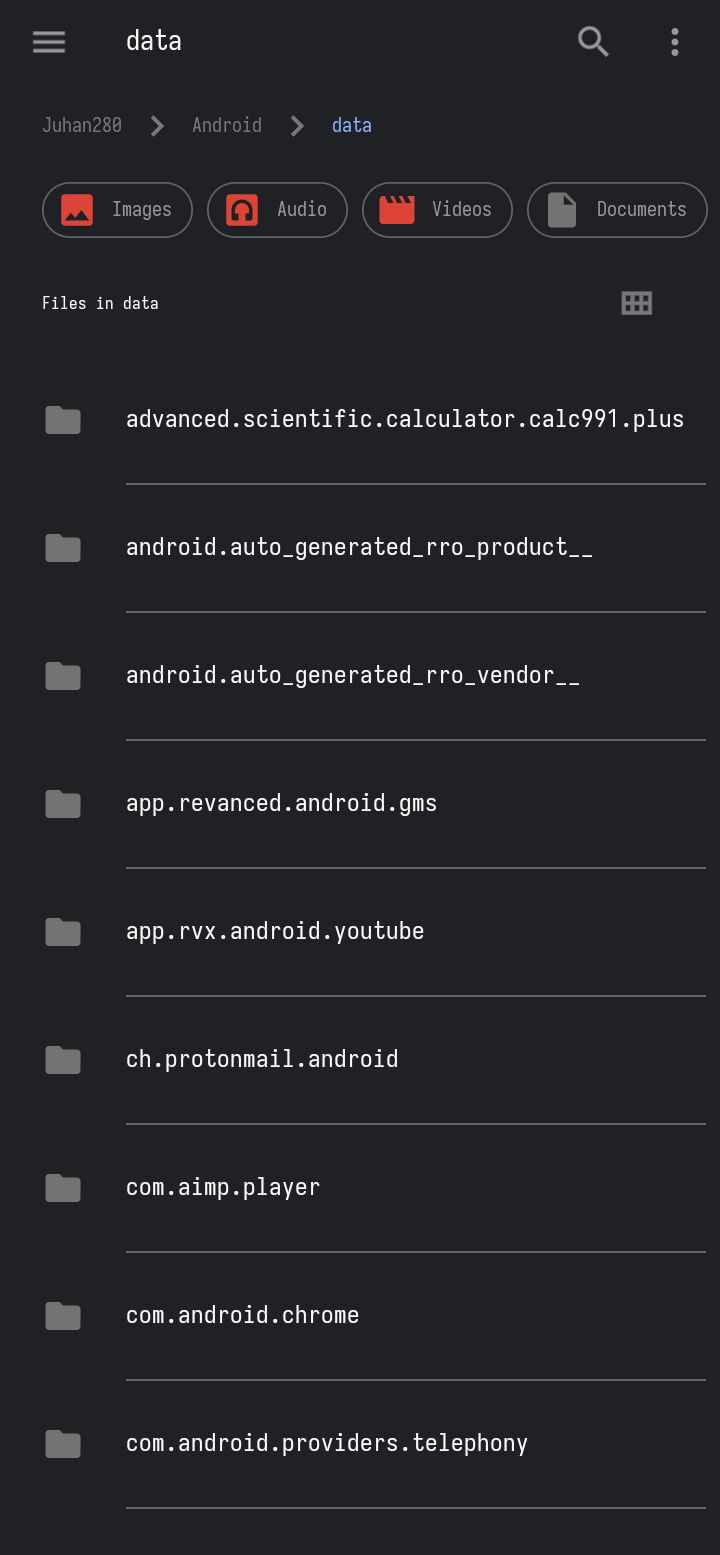Open the ch.protonmail.android folder
720x1555 pixels.
262,1059
